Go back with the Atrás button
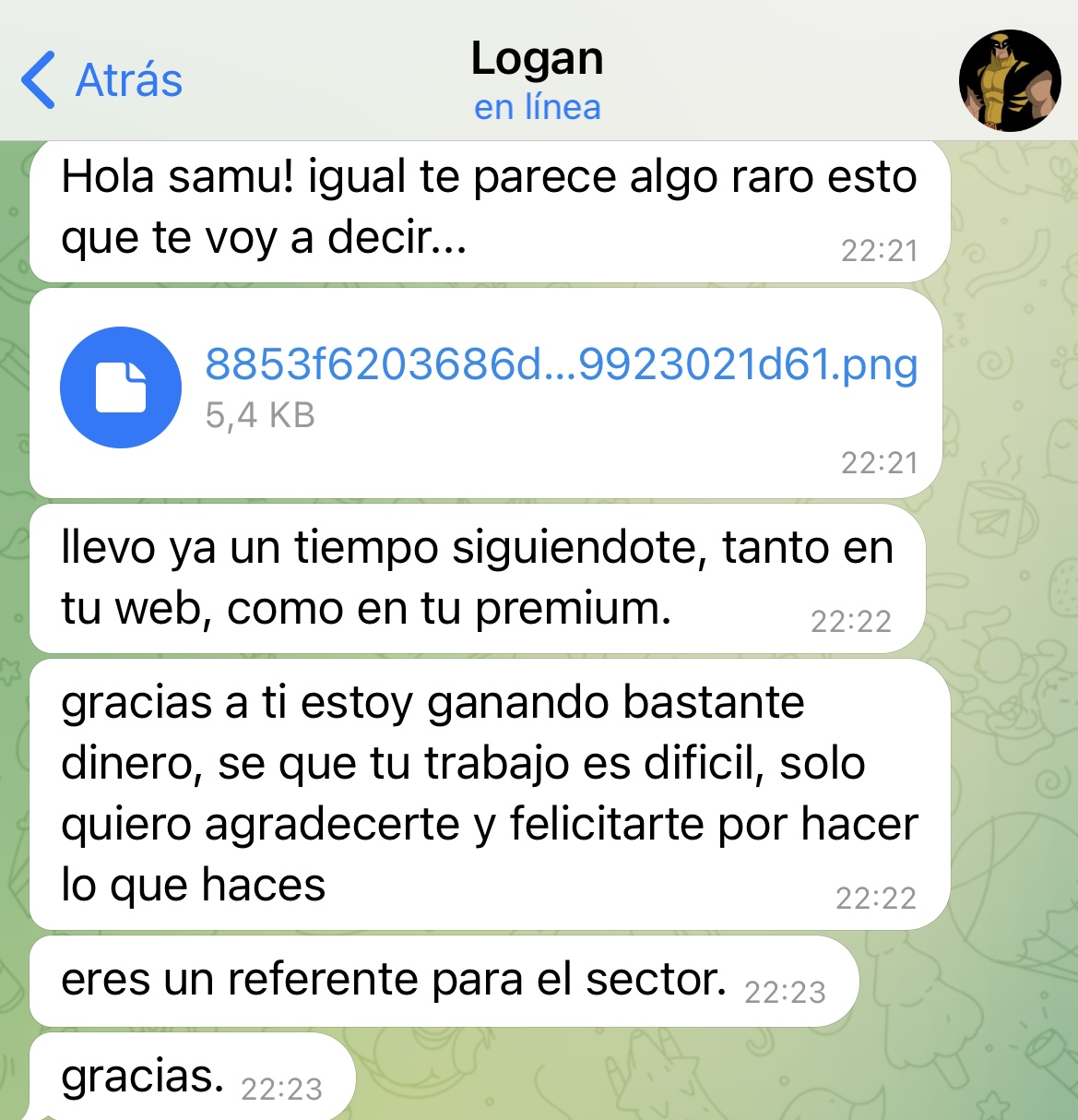1078x1120 pixels. [101, 80]
